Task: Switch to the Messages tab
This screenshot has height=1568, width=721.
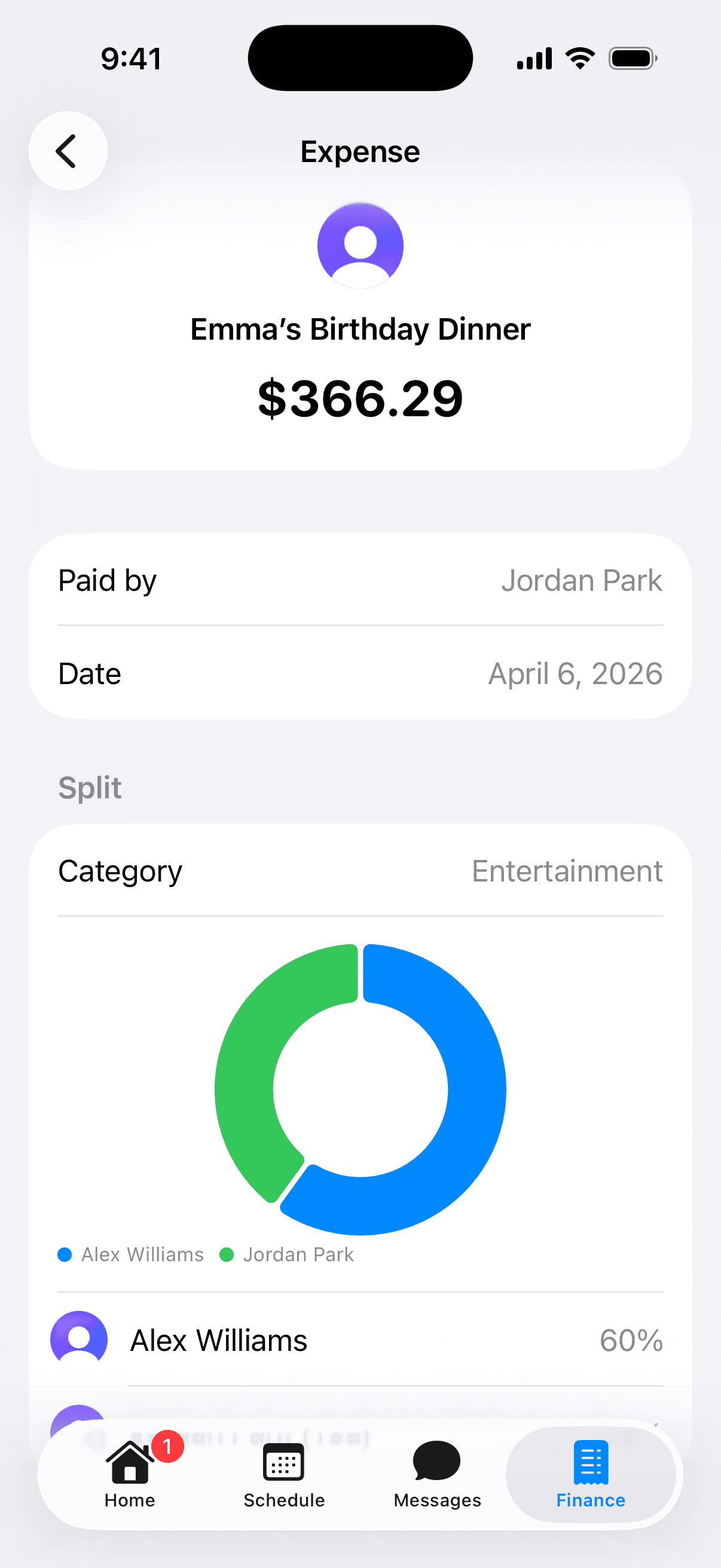Action: 436,1479
